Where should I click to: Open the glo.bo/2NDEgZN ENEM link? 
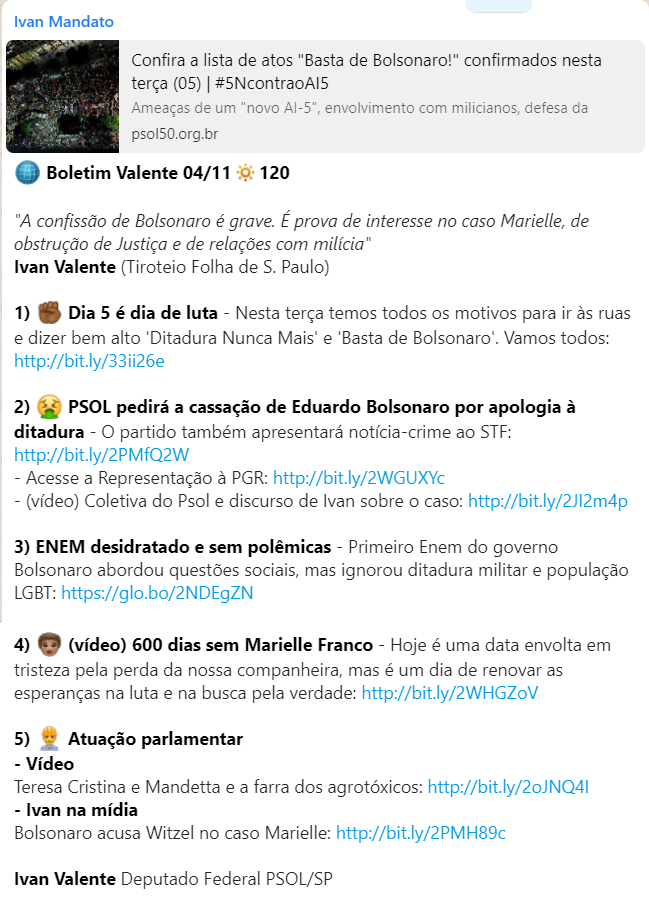tap(157, 593)
